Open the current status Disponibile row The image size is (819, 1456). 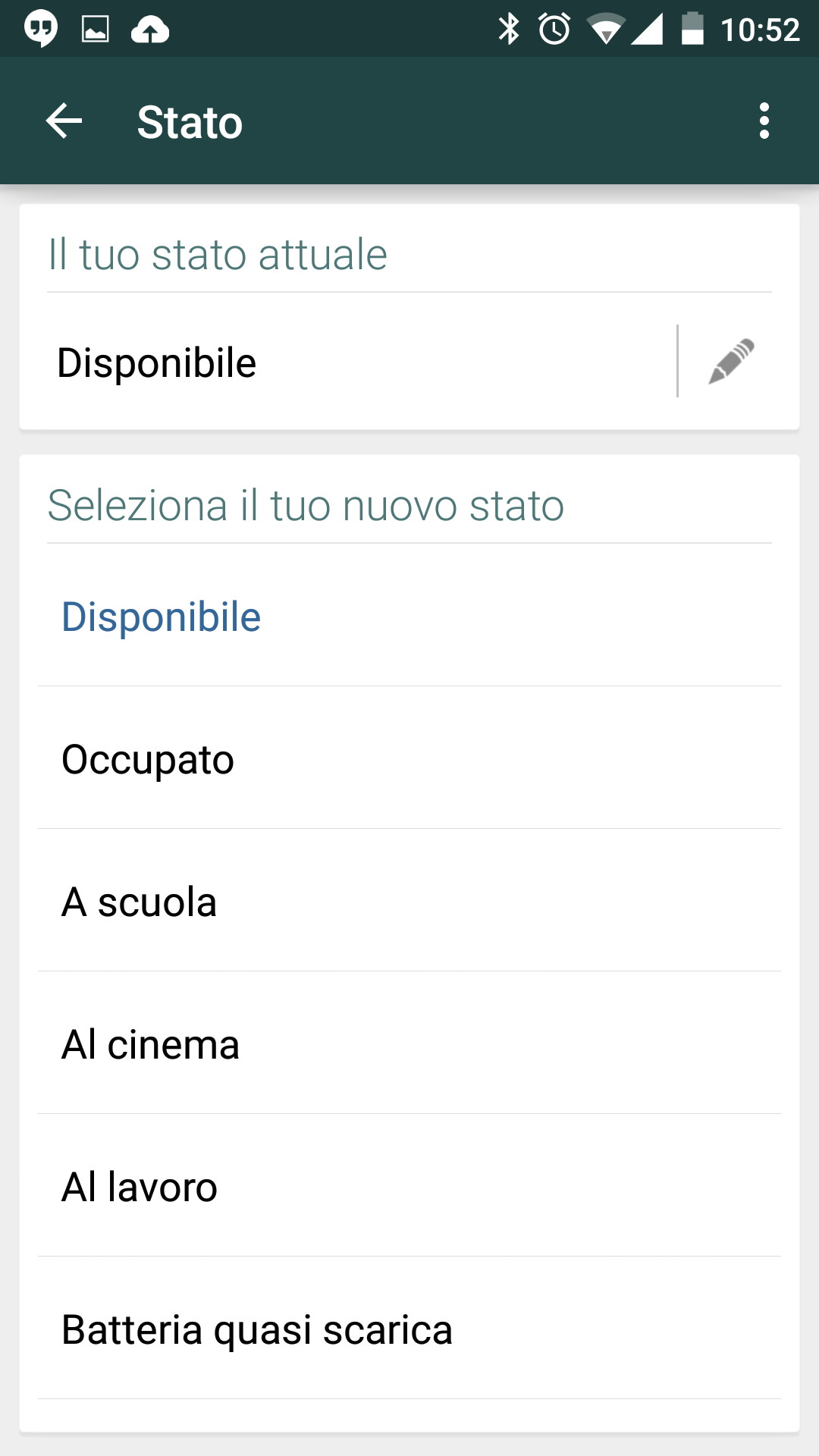click(349, 362)
